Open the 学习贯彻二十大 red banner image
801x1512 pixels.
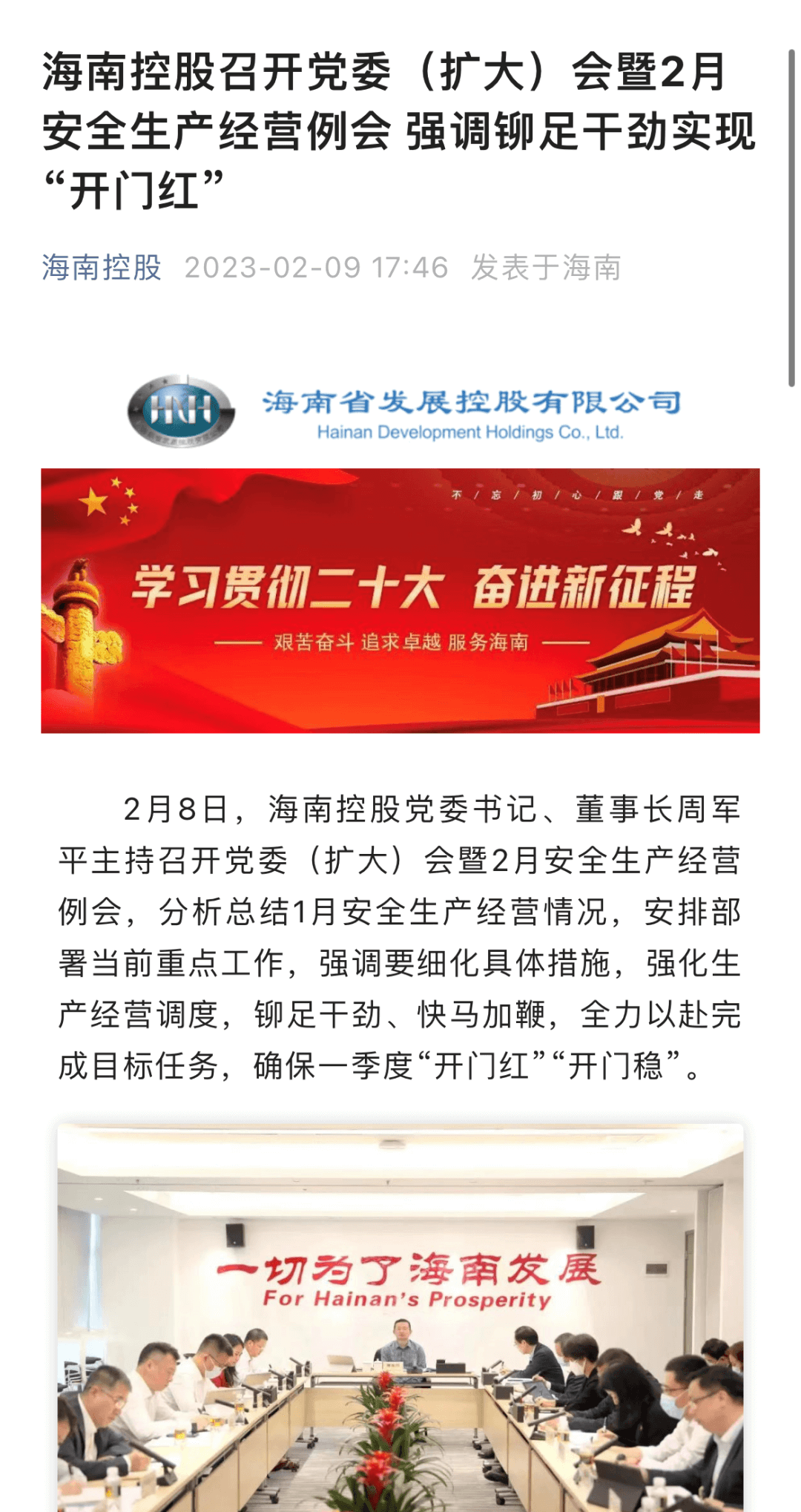[x=400, y=600]
